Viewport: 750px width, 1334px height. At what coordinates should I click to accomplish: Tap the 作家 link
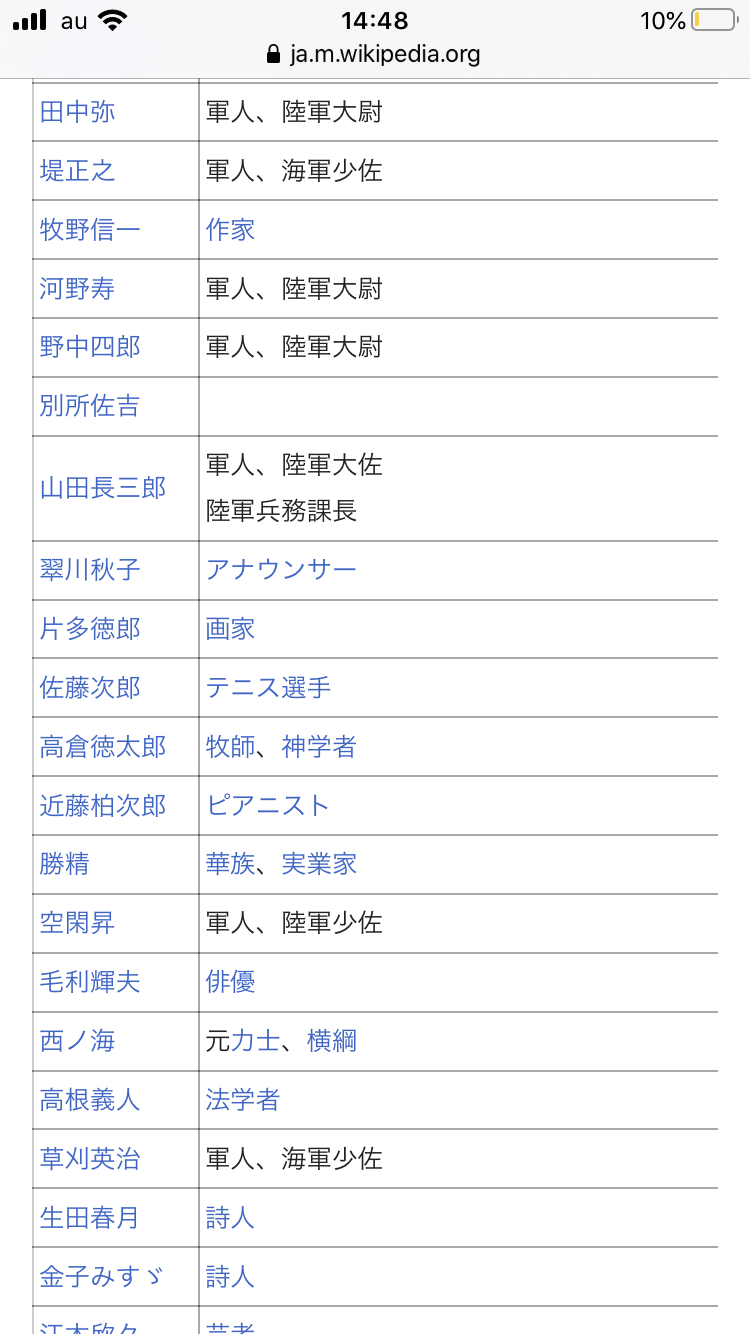click(230, 230)
